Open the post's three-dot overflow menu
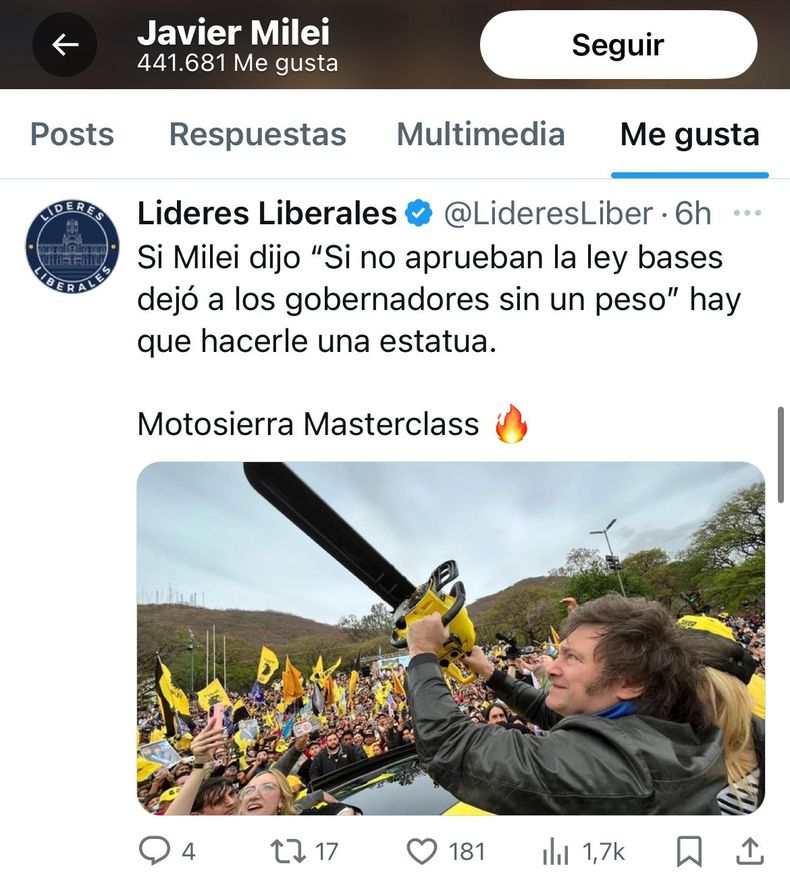 click(x=748, y=213)
